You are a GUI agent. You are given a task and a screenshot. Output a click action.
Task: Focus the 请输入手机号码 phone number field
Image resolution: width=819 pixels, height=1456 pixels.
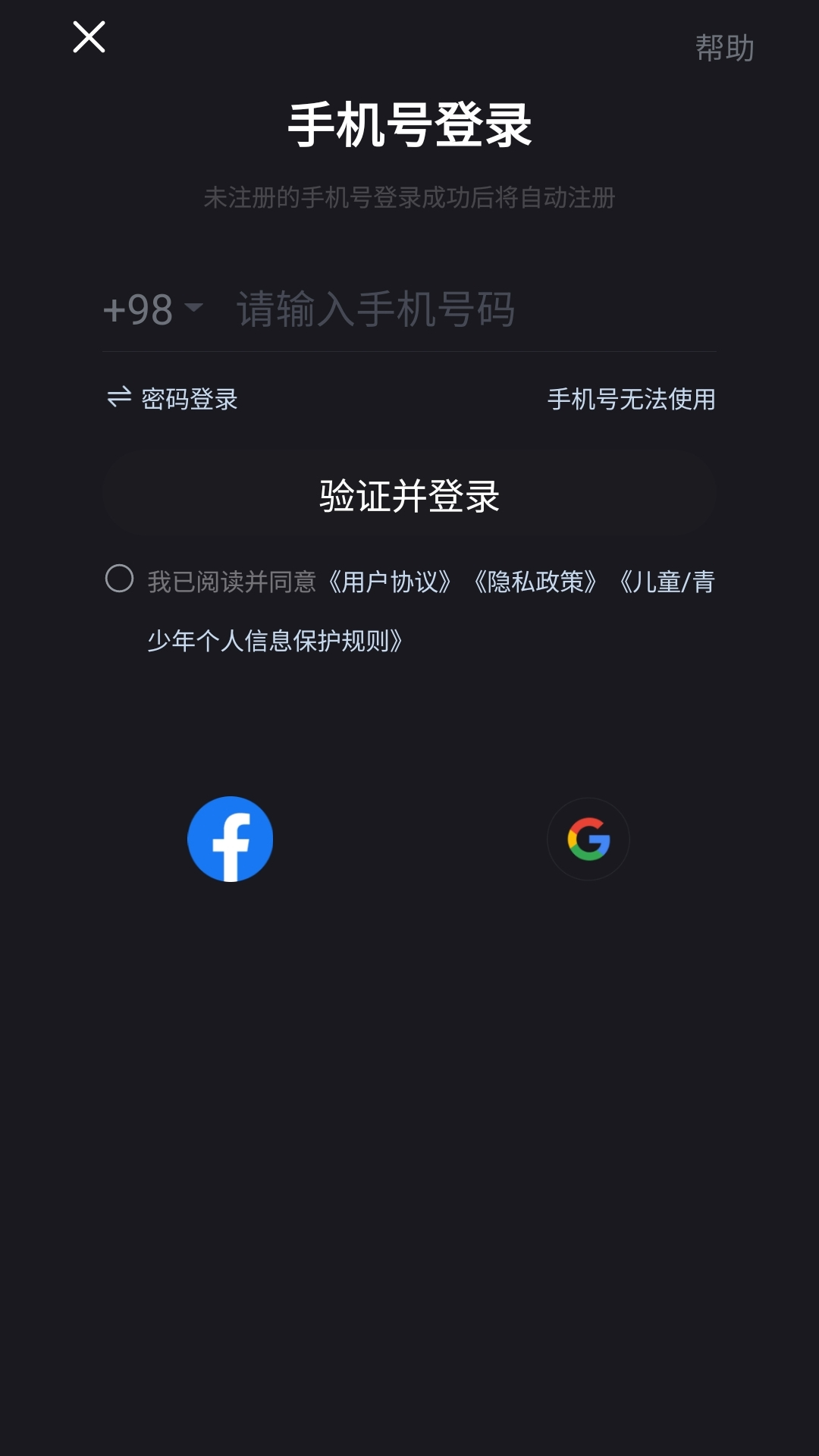tap(470, 309)
